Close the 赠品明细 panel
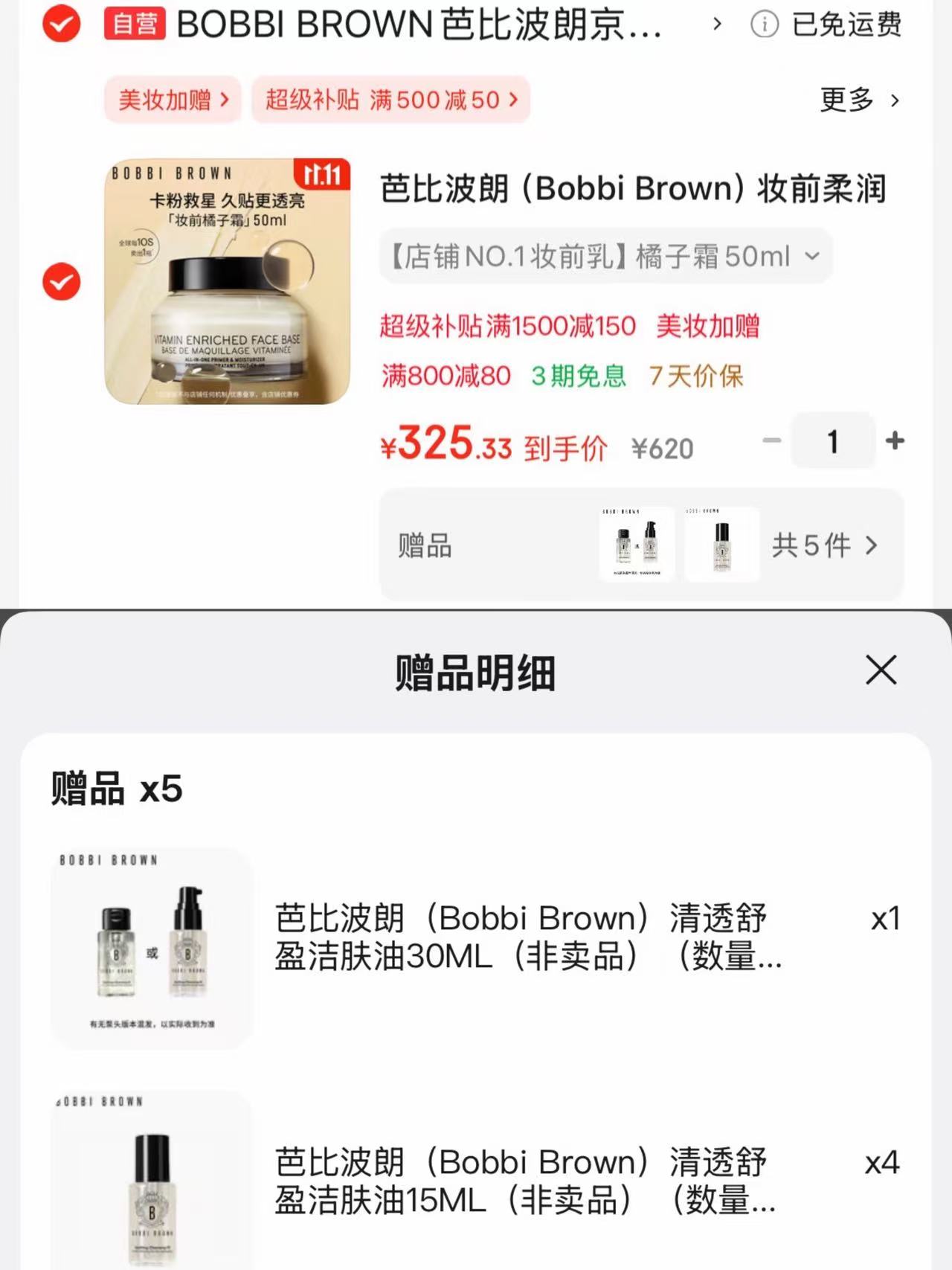 (881, 670)
